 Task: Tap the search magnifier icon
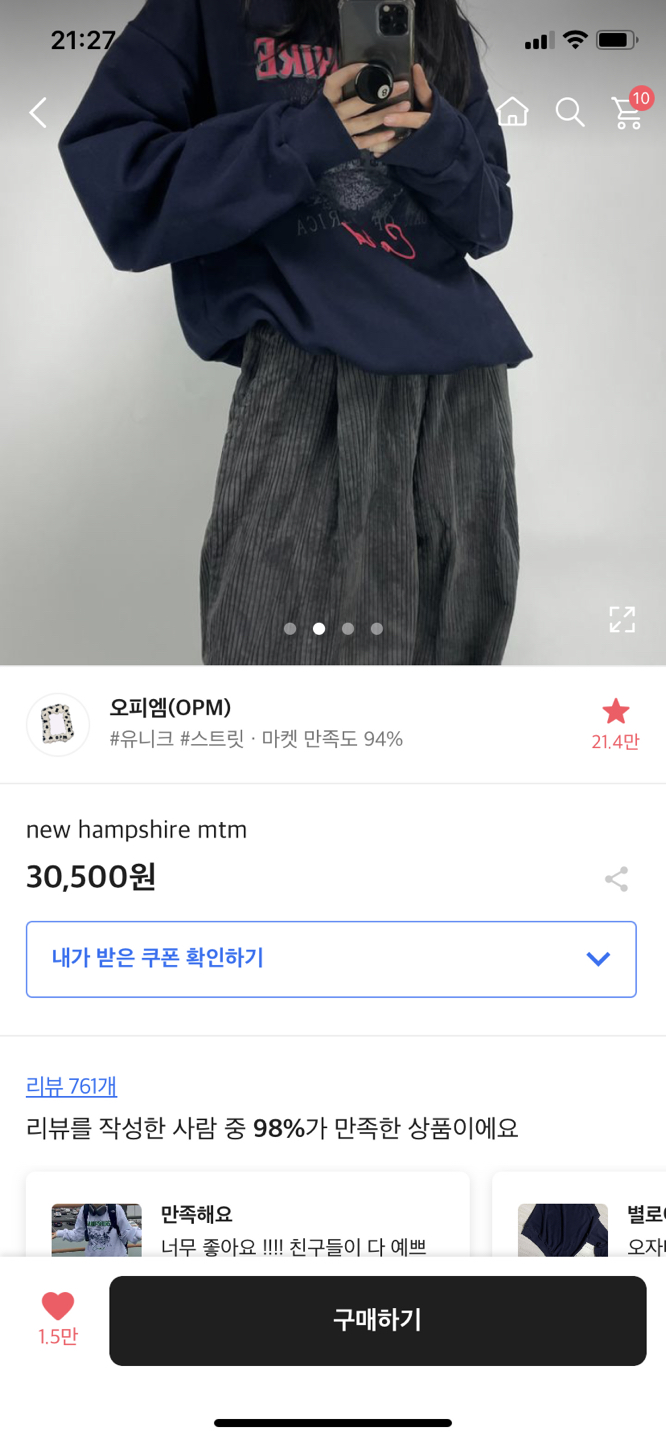[x=570, y=112]
